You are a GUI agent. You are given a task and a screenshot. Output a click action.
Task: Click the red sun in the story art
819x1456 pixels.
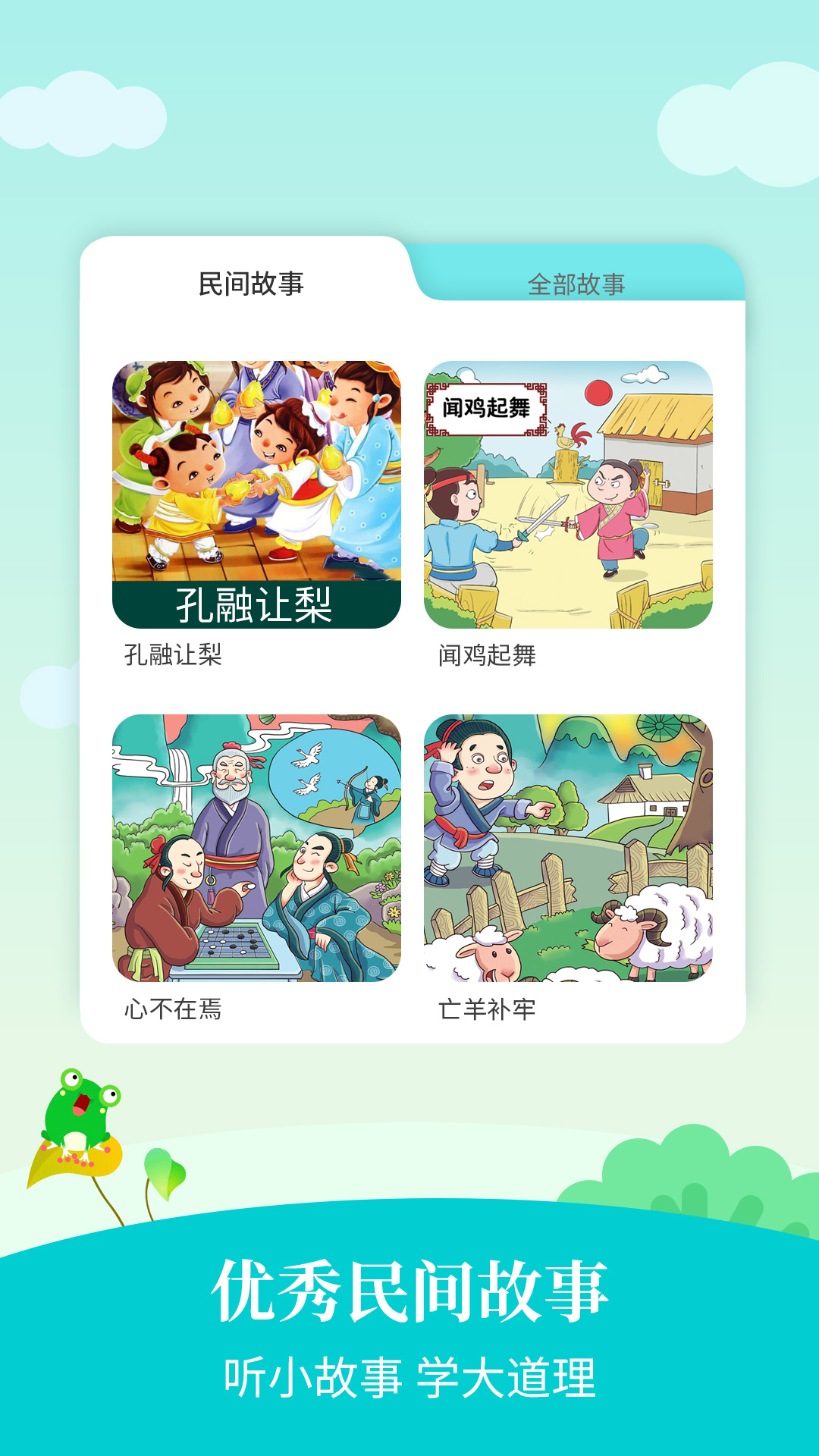click(598, 394)
